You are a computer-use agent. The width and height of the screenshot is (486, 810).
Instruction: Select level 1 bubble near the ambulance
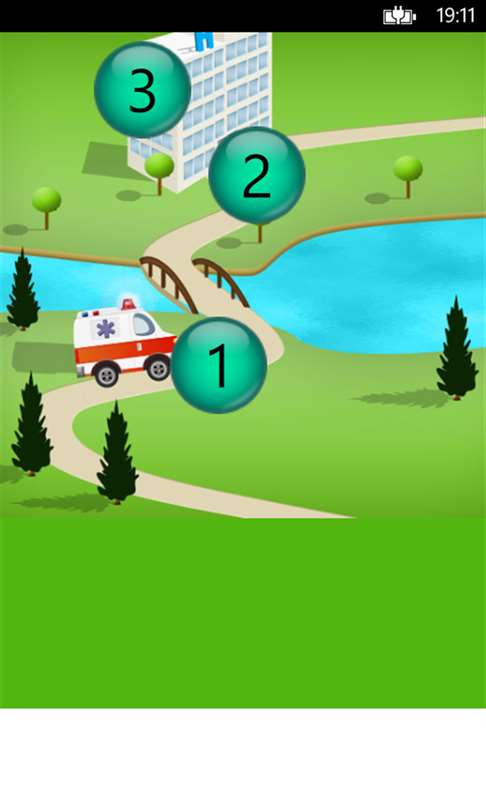218,365
